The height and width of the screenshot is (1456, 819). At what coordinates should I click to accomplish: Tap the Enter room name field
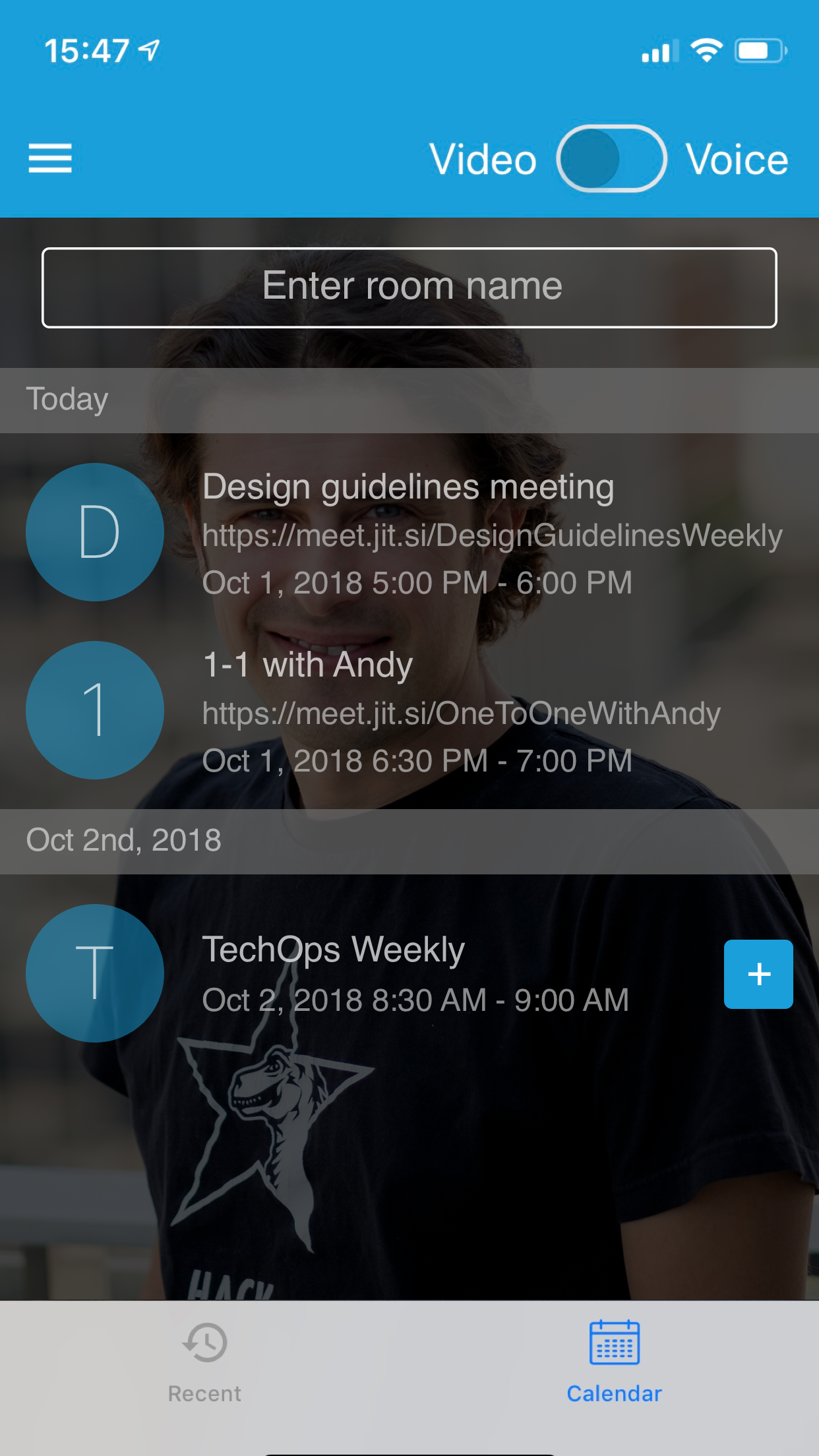point(409,288)
